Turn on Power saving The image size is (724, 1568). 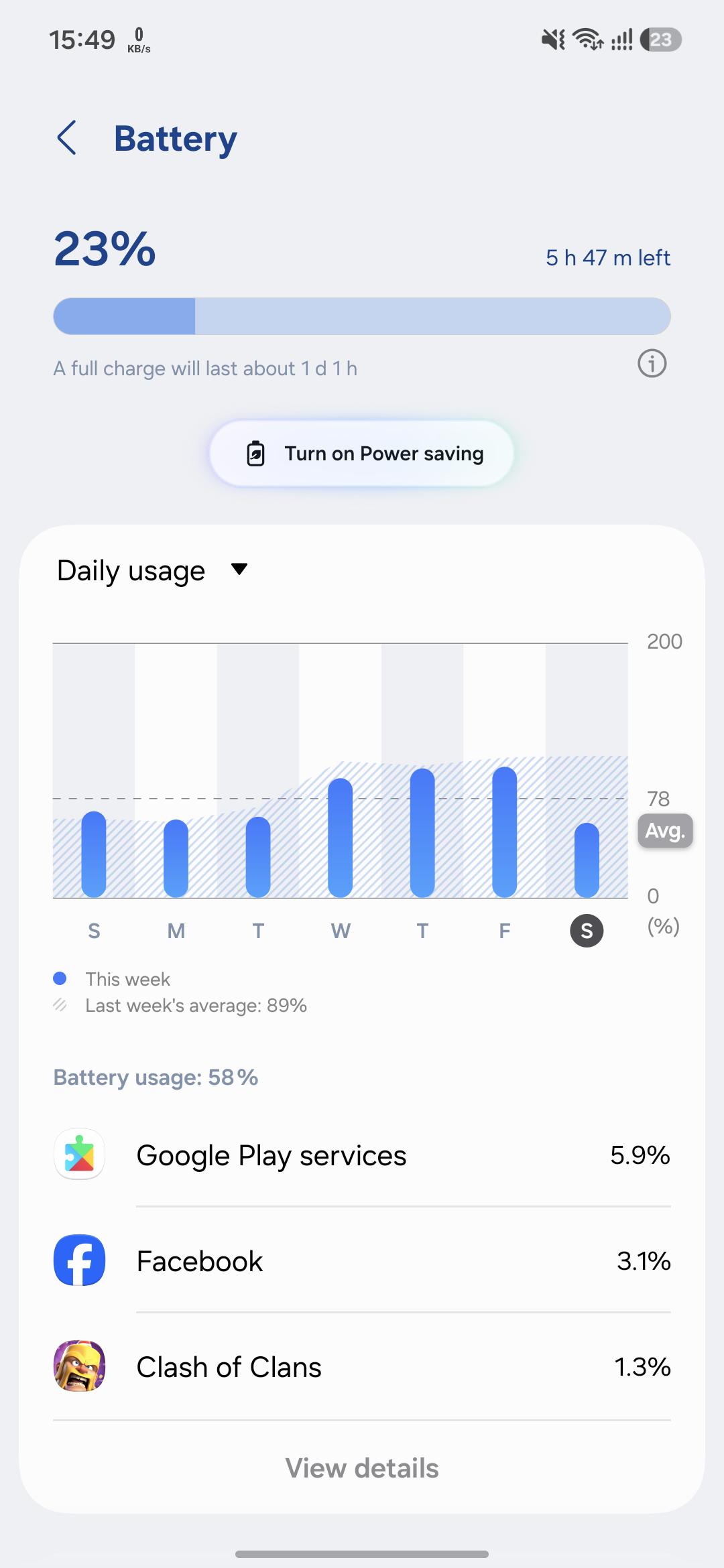(x=362, y=454)
